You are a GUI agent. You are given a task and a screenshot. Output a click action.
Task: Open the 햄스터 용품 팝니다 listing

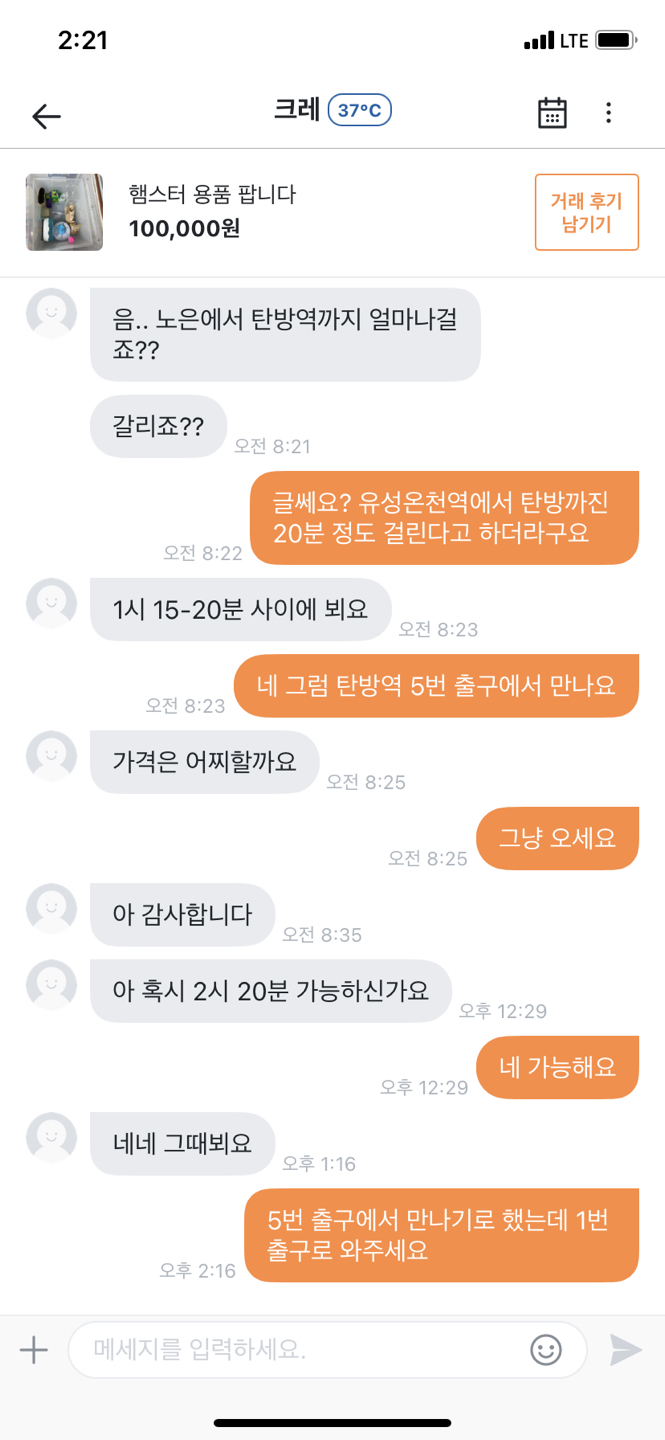212,194
